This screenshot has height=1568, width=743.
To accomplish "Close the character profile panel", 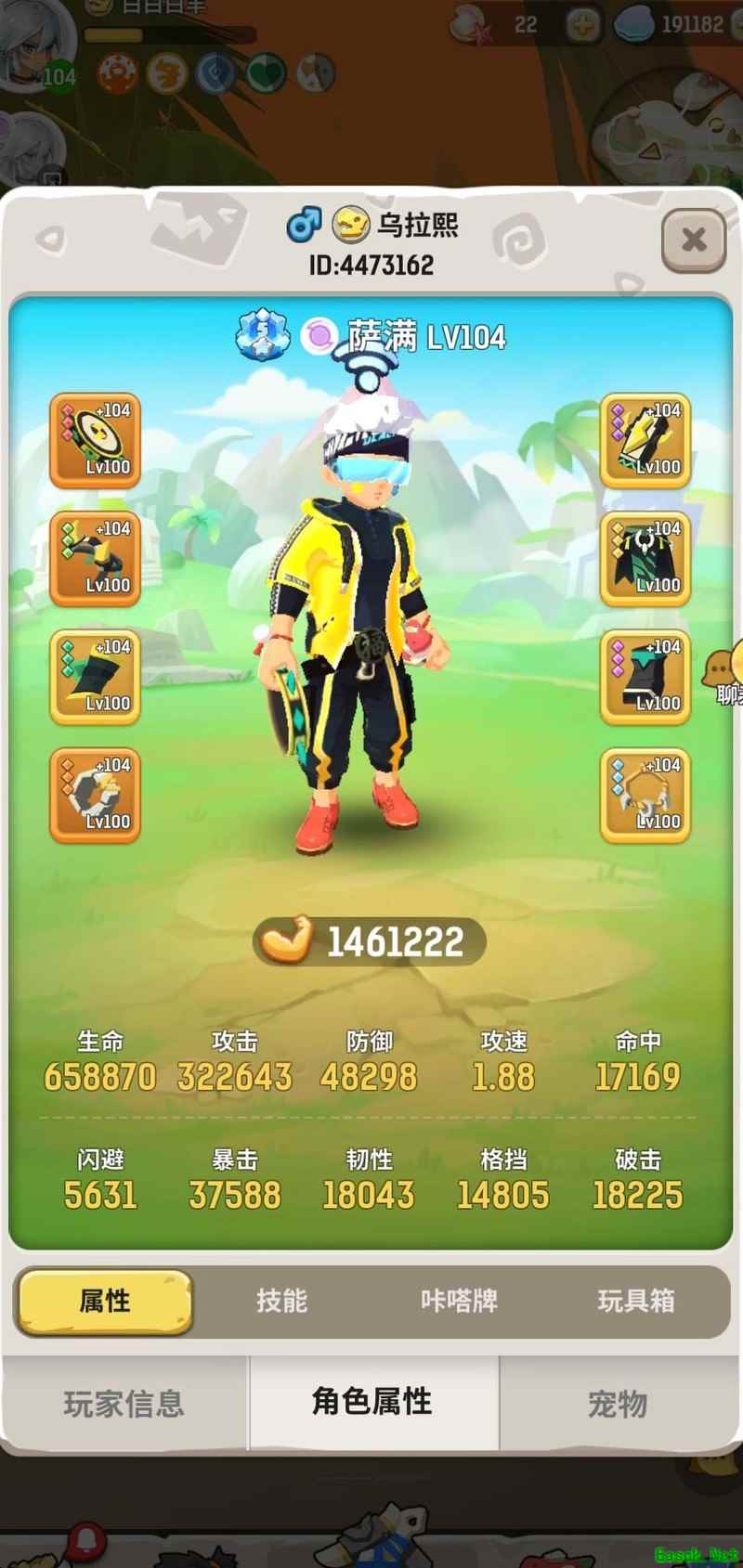I will coord(693,240).
